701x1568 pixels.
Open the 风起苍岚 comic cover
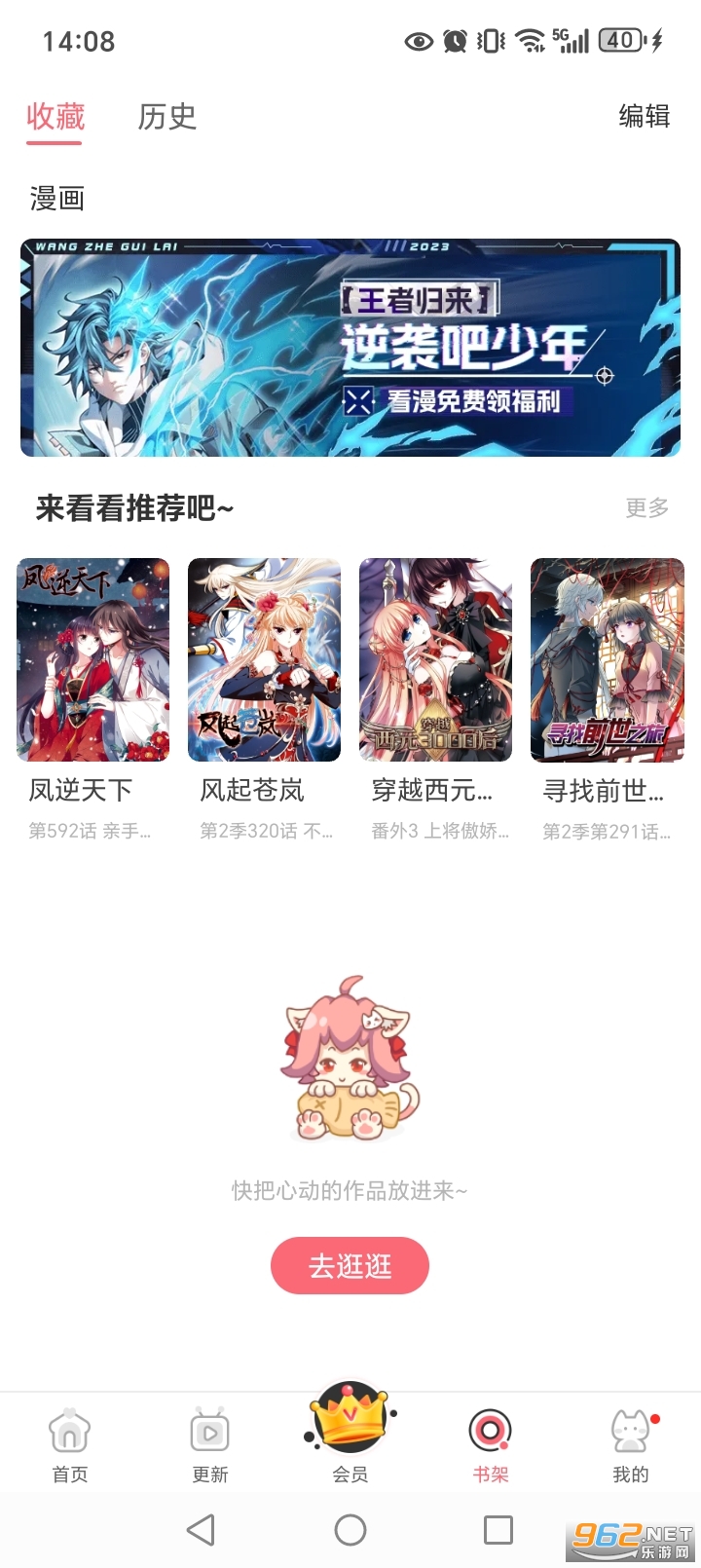click(264, 659)
